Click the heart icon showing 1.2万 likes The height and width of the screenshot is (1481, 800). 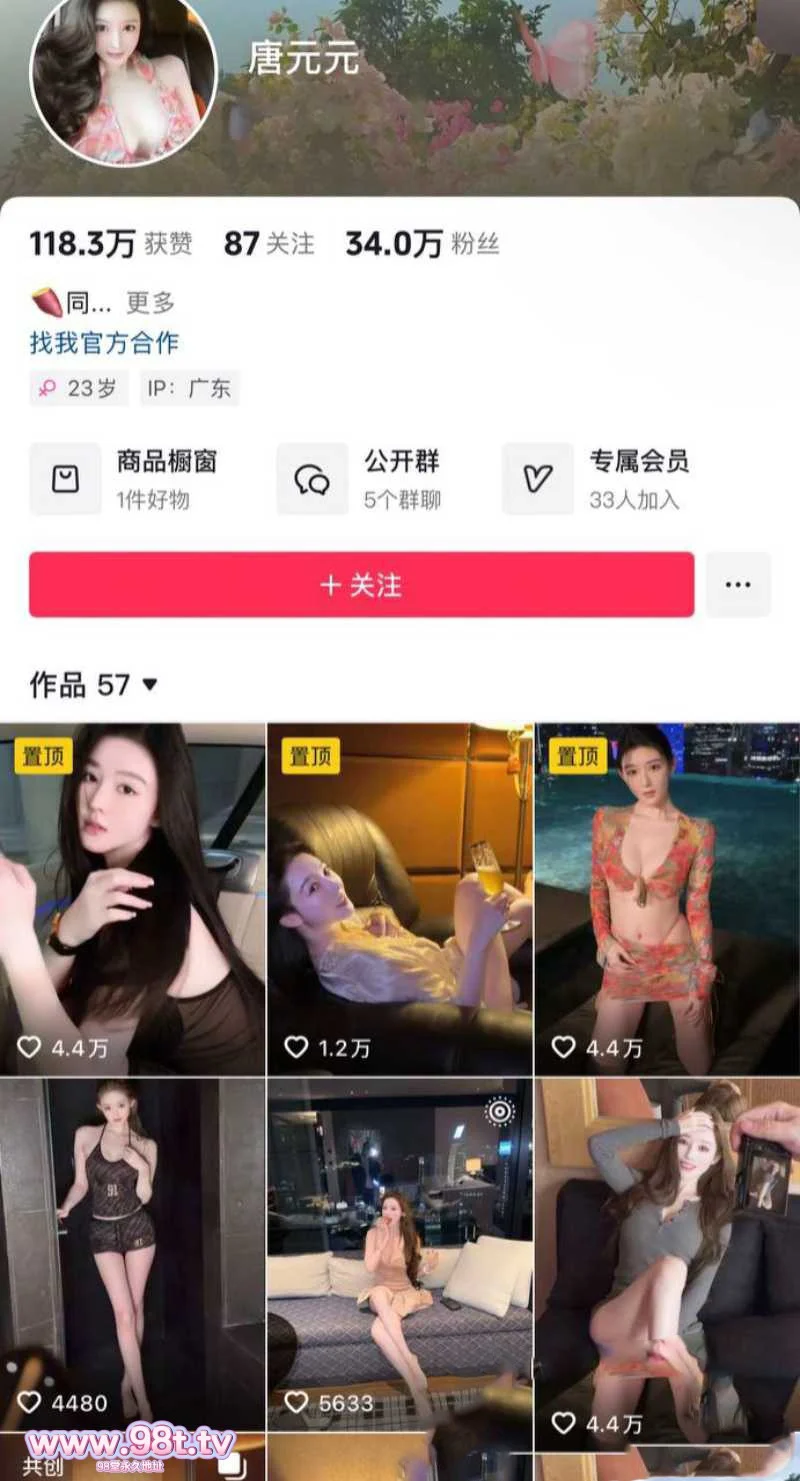[x=295, y=1048]
